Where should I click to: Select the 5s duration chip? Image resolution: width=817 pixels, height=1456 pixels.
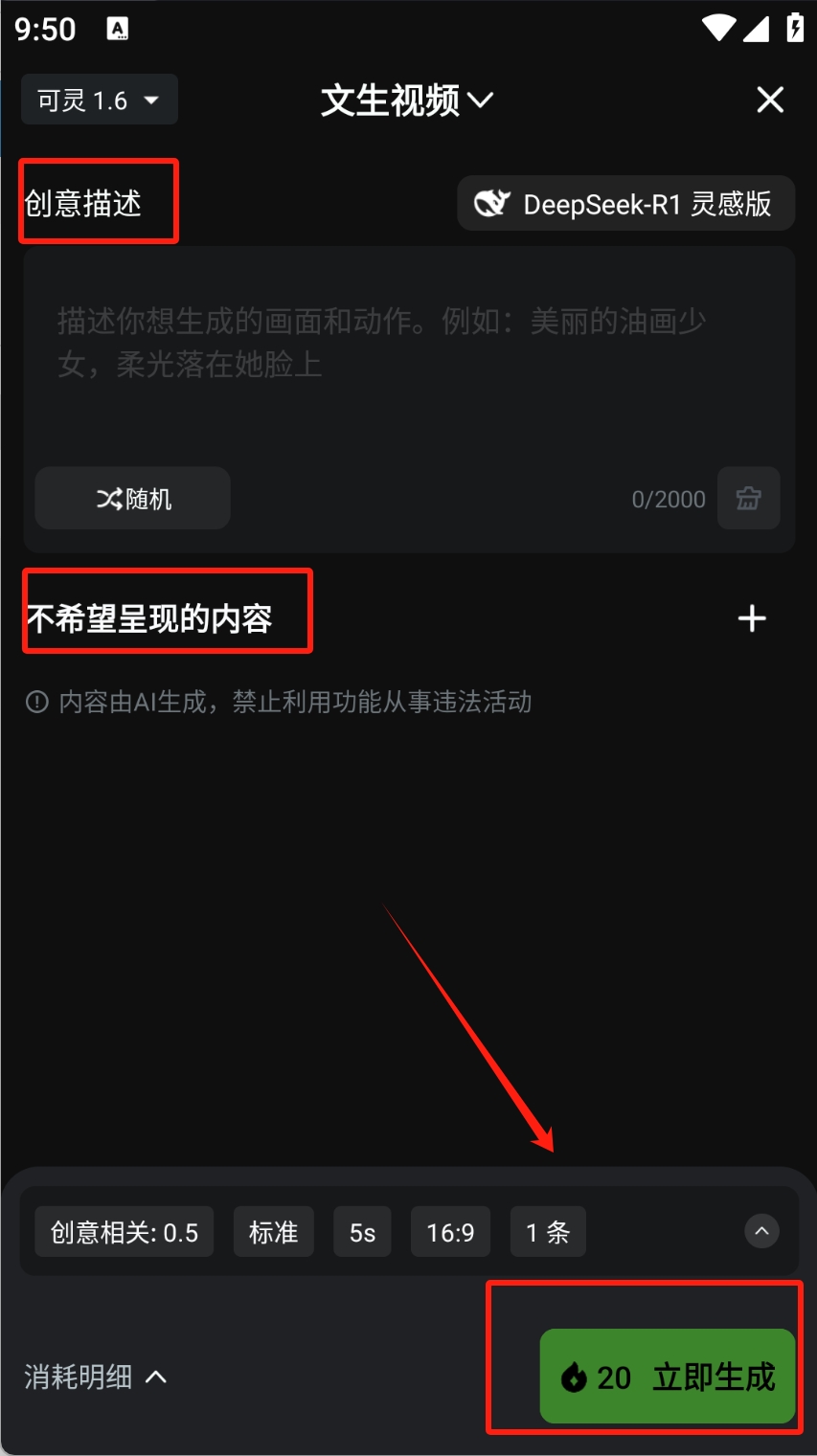362,1232
